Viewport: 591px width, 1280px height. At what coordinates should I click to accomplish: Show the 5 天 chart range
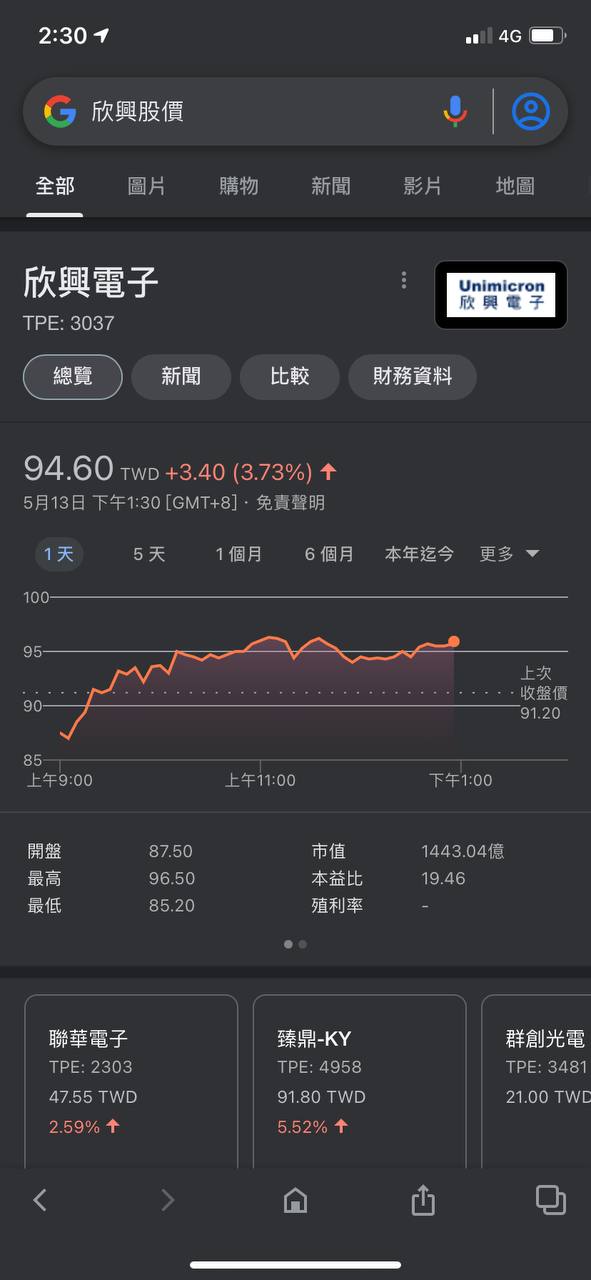click(x=149, y=554)
